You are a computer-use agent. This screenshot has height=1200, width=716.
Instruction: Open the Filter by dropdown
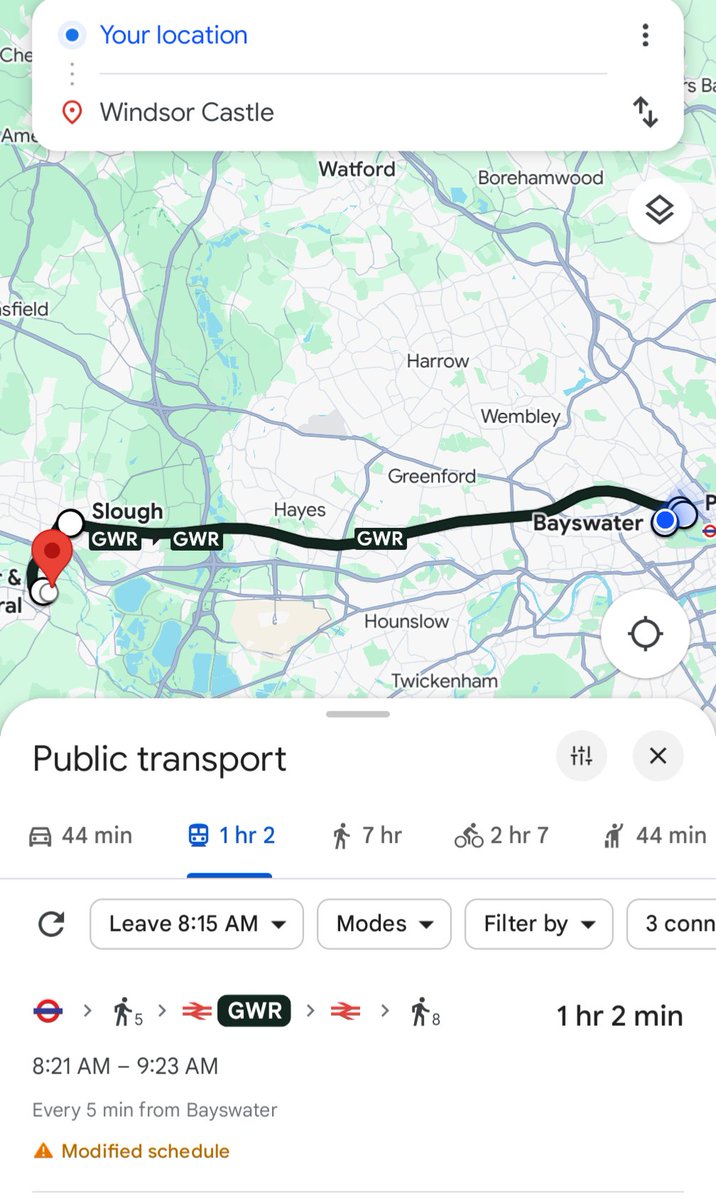pyautogui.click(x=538, y=924)
